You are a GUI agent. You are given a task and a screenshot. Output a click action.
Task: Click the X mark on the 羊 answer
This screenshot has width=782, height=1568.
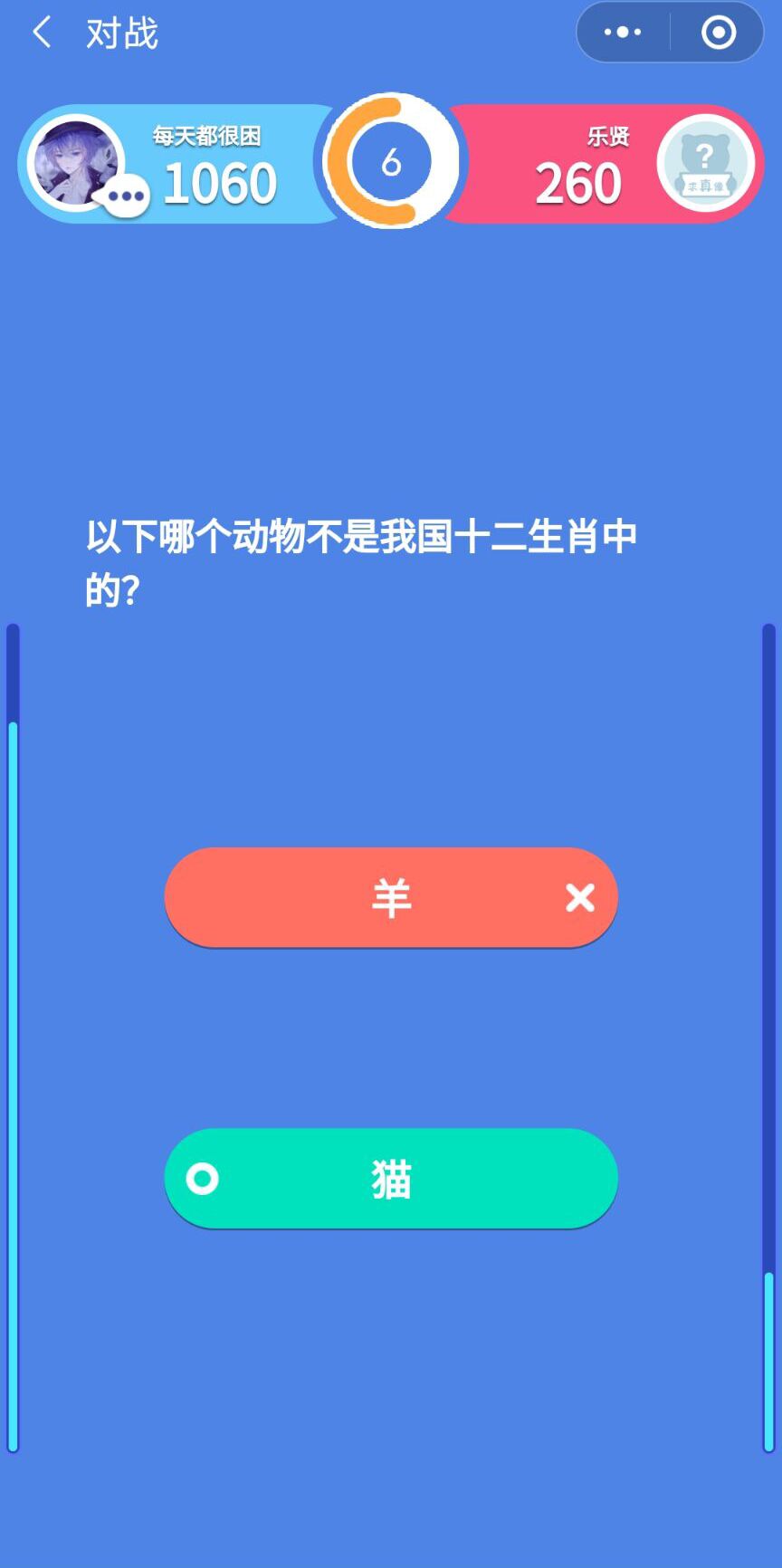pos(578,898)
